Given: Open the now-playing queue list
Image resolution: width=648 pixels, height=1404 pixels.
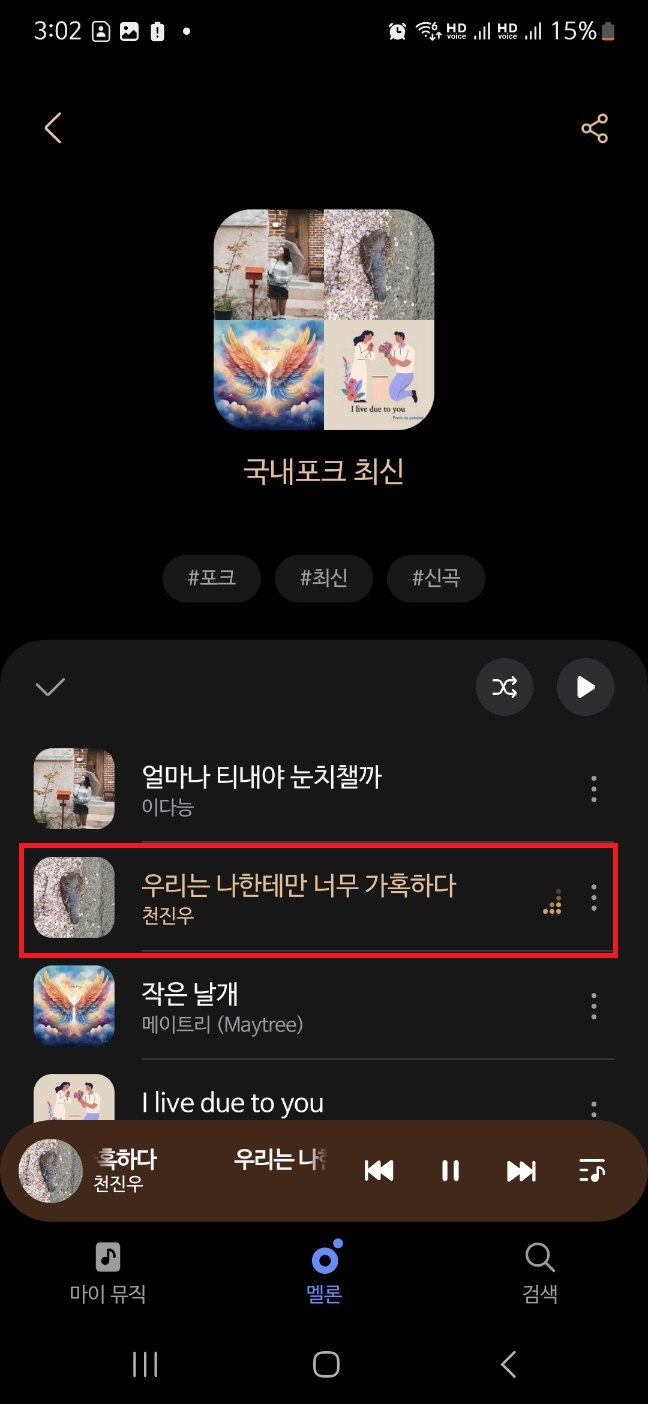Looking at the screenshot, I should pos(592,1170).
